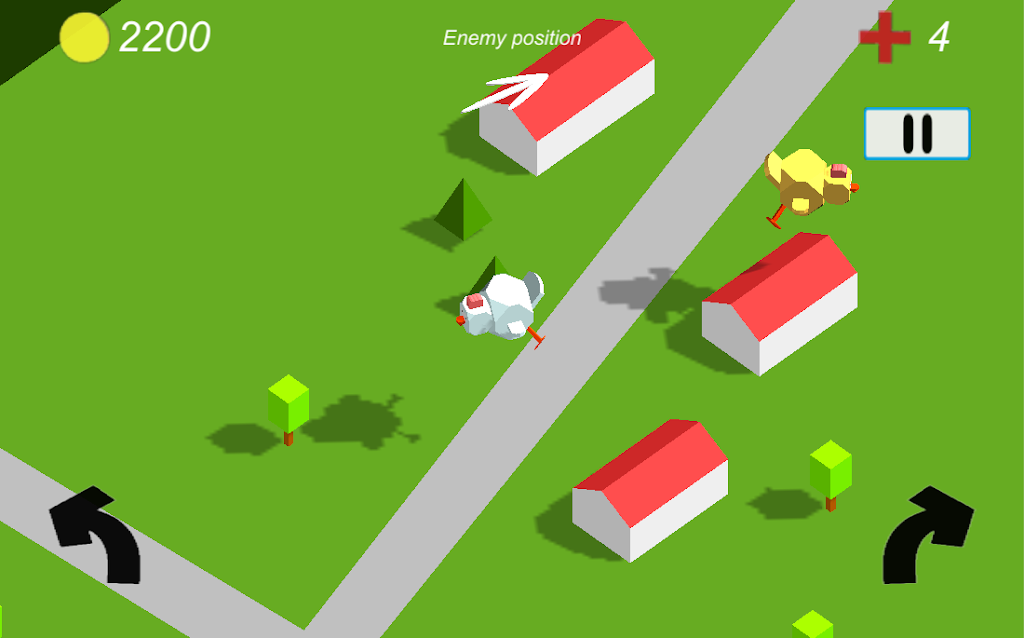Pause the game
1024x638 pixels.
pos(917,134)
